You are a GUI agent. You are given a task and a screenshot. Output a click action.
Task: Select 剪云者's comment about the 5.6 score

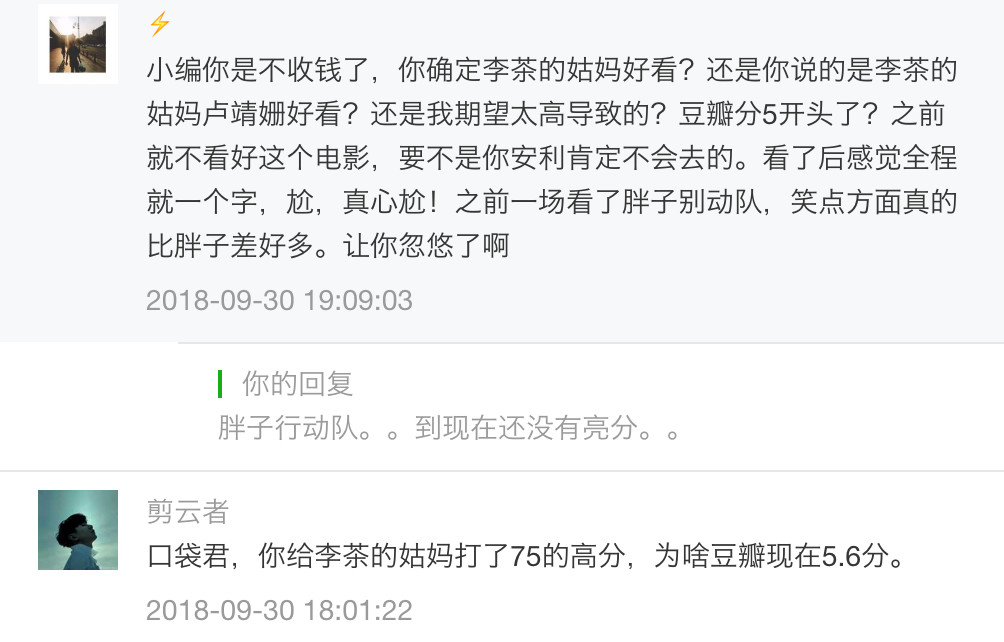coord(526,557)
